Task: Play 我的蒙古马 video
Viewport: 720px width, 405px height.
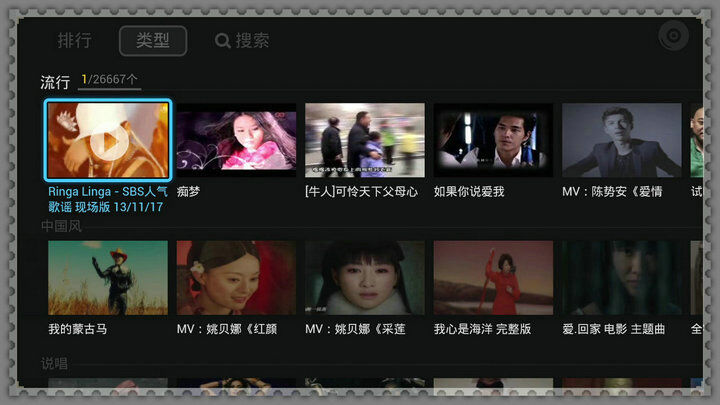Action: [108, 277]
